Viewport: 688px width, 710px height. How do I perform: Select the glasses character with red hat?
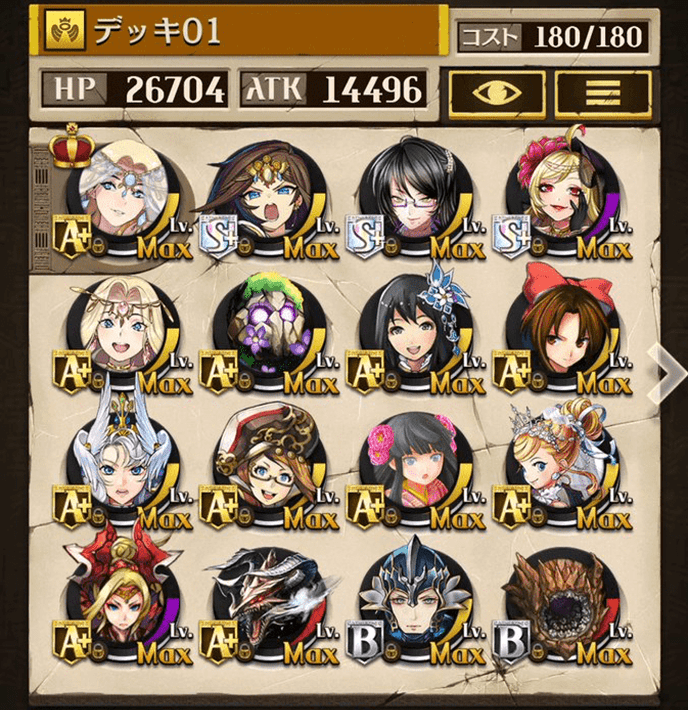point(267,467)
